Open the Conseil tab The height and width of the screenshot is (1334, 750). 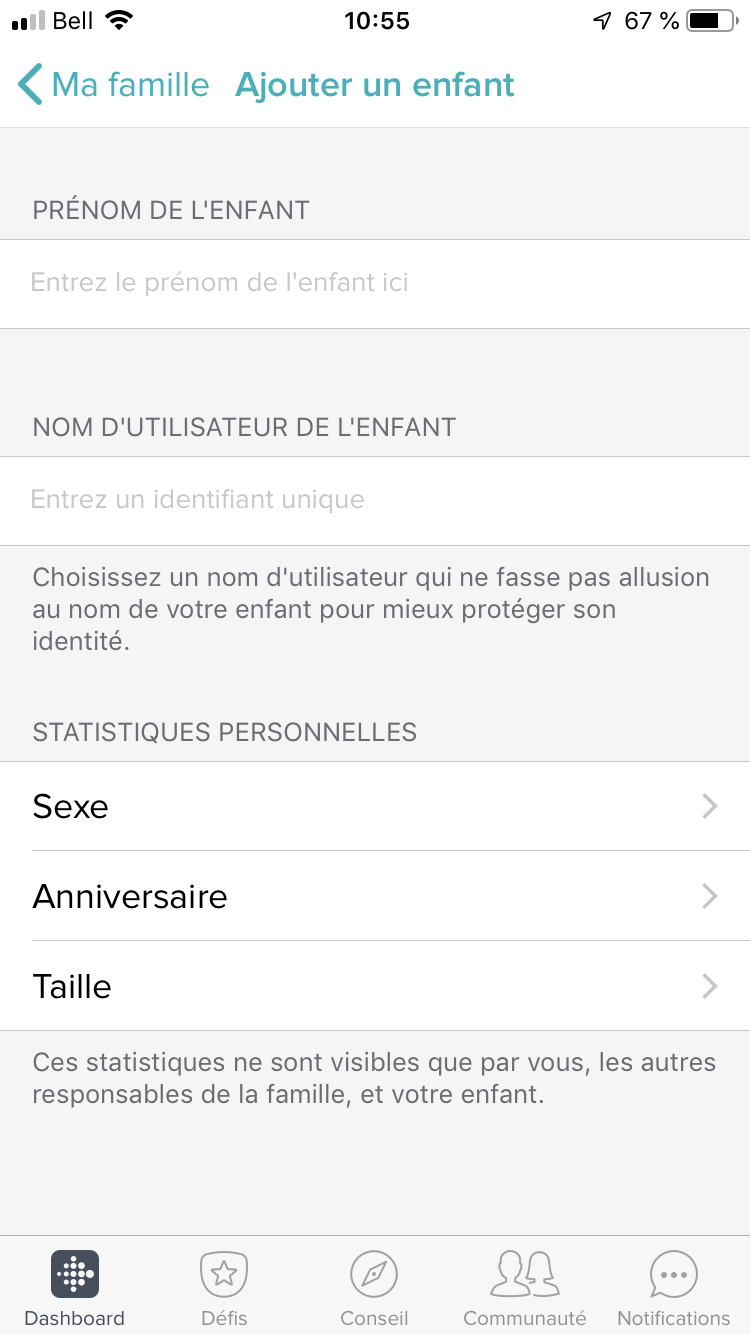tap(374, 1288)
